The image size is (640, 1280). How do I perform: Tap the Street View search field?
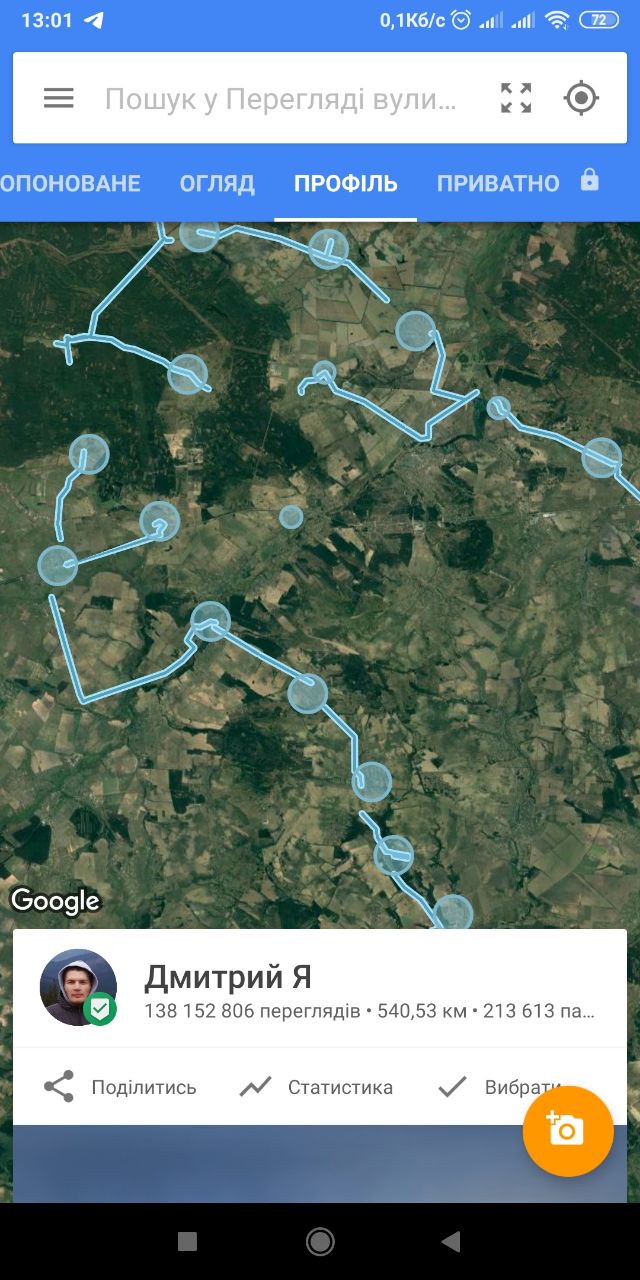pyautogui.click(x=280, y=99)
